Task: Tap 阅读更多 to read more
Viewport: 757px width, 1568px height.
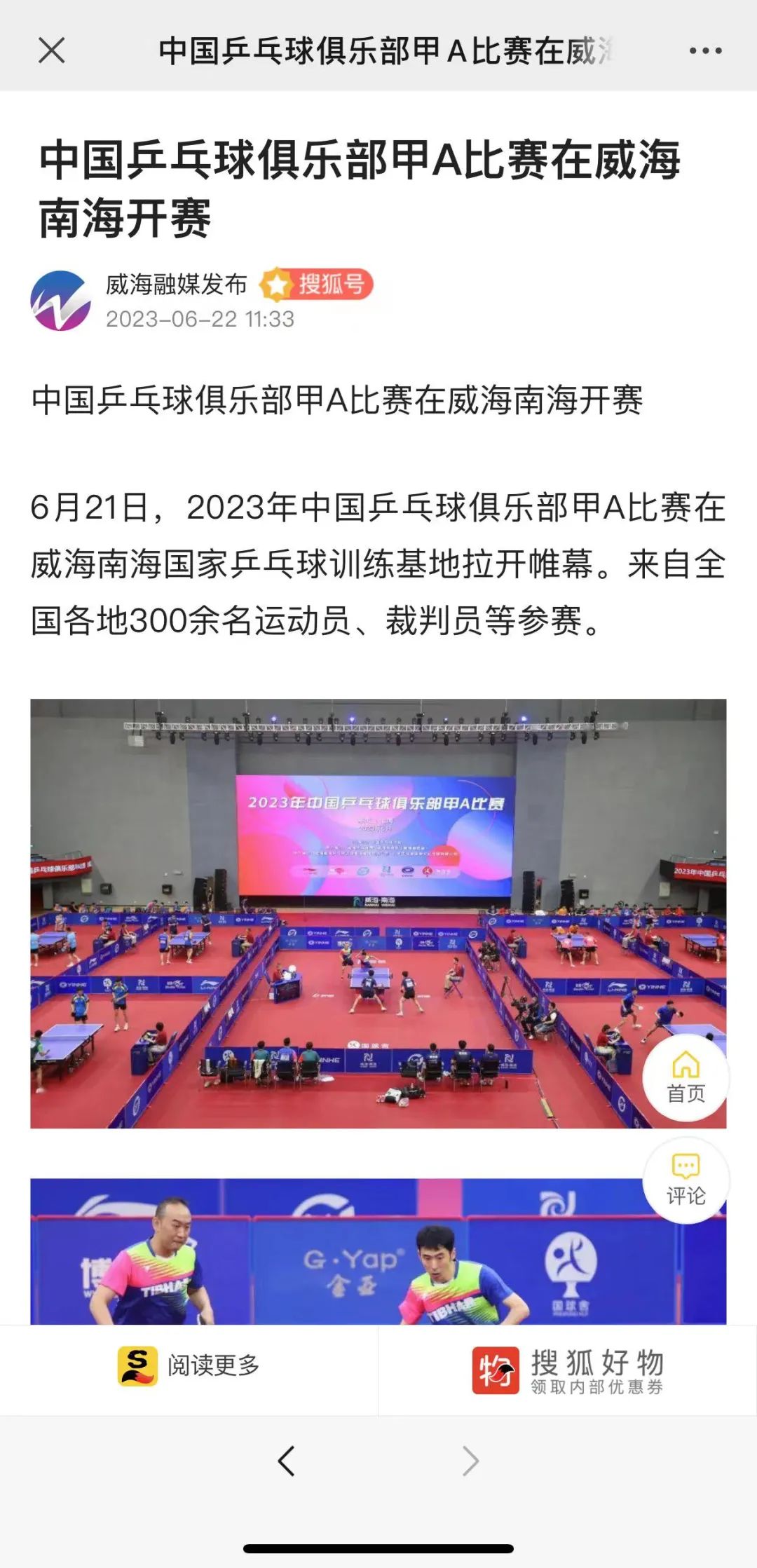Action: point(189,1365)
